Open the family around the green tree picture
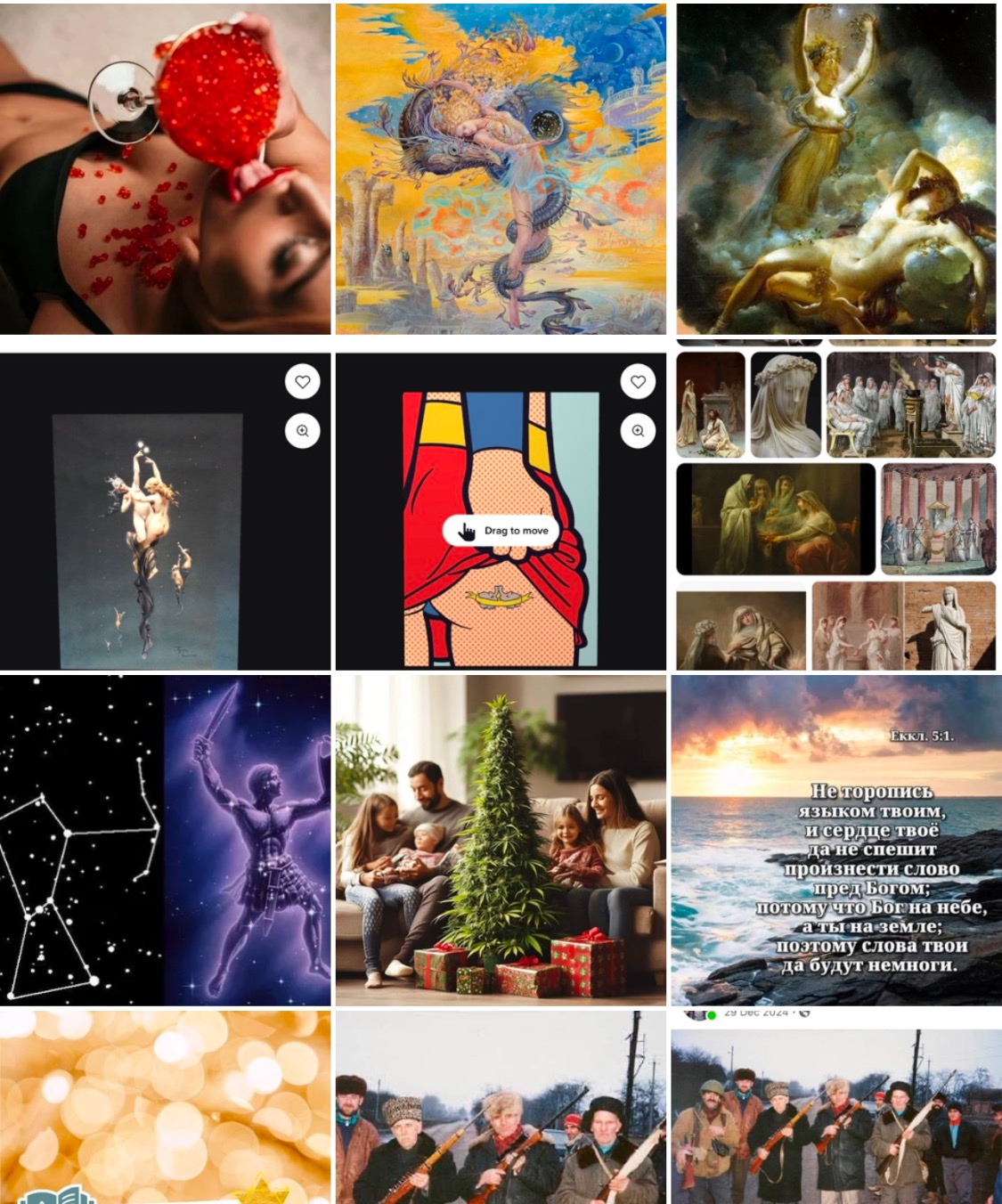 pyautogui.click(x=501, y=840)
